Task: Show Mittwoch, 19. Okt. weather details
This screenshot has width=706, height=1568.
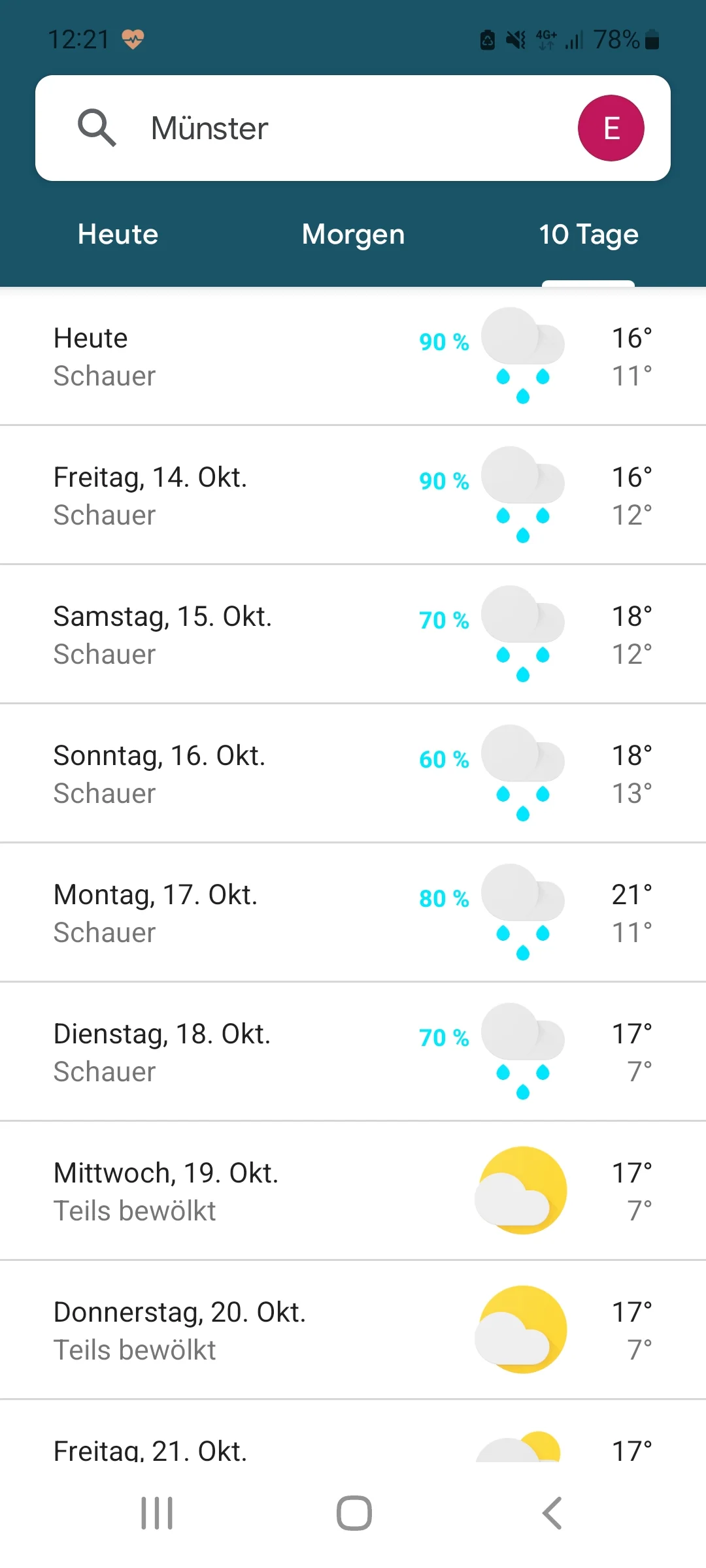Action: pyautogui.click(x=353, y=1192)
